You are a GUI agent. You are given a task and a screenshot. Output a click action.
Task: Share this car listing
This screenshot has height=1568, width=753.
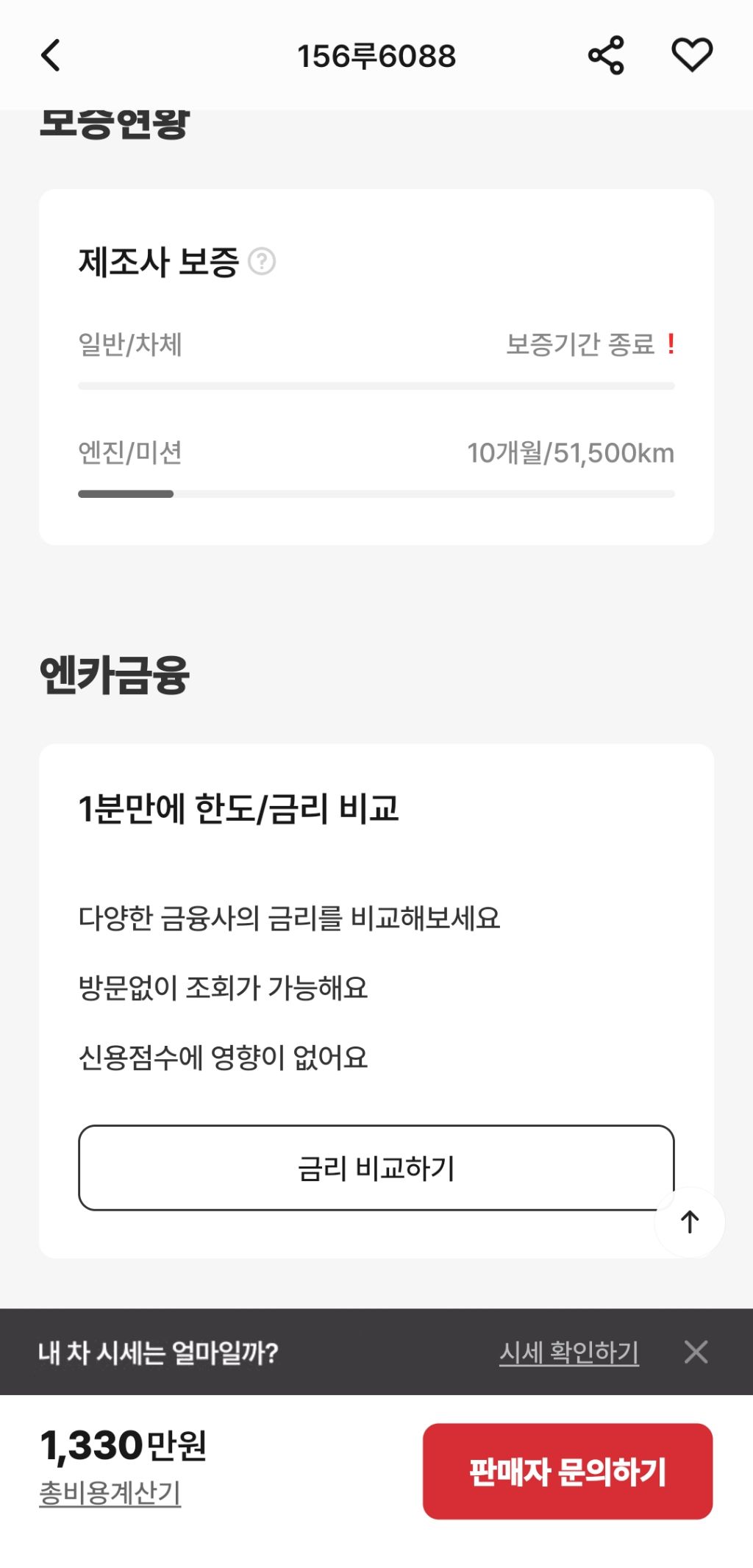coord(606,56)
